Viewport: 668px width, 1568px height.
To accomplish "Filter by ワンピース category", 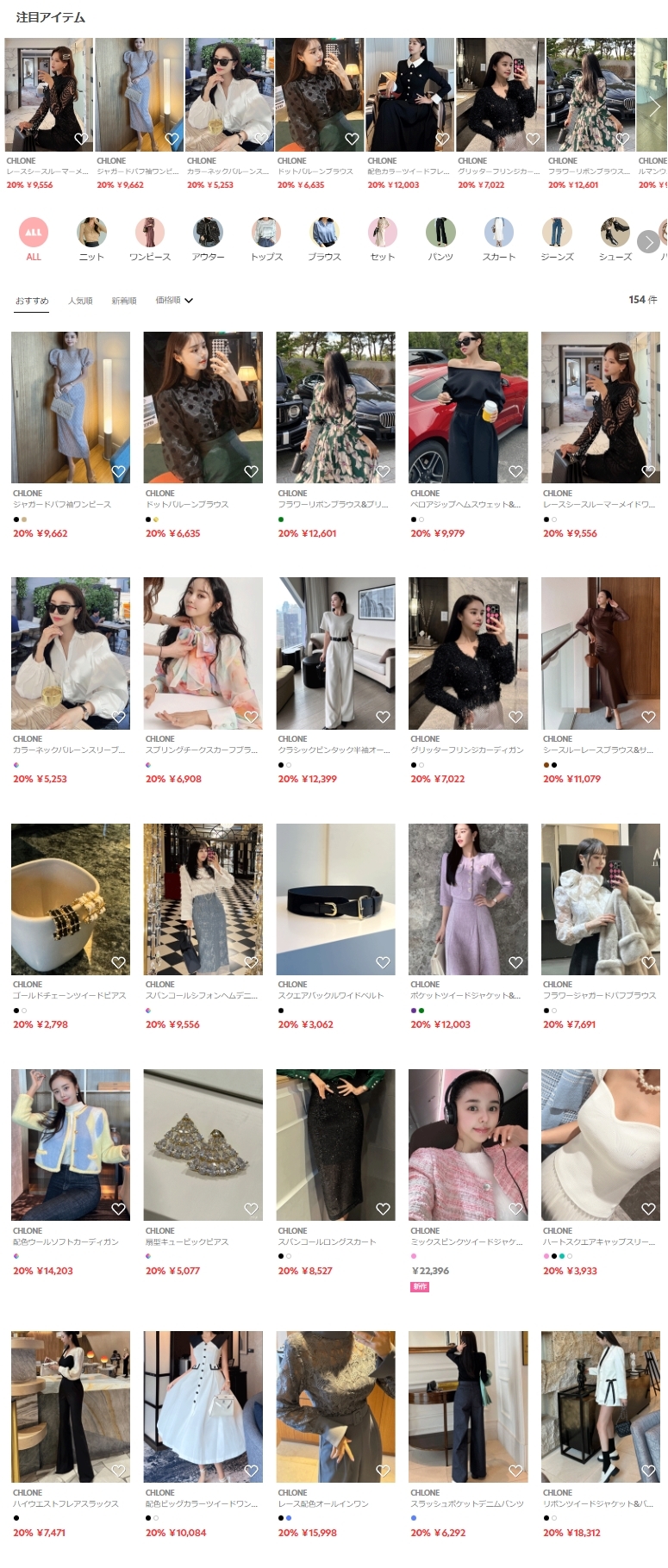I will [x=150, y=233].
